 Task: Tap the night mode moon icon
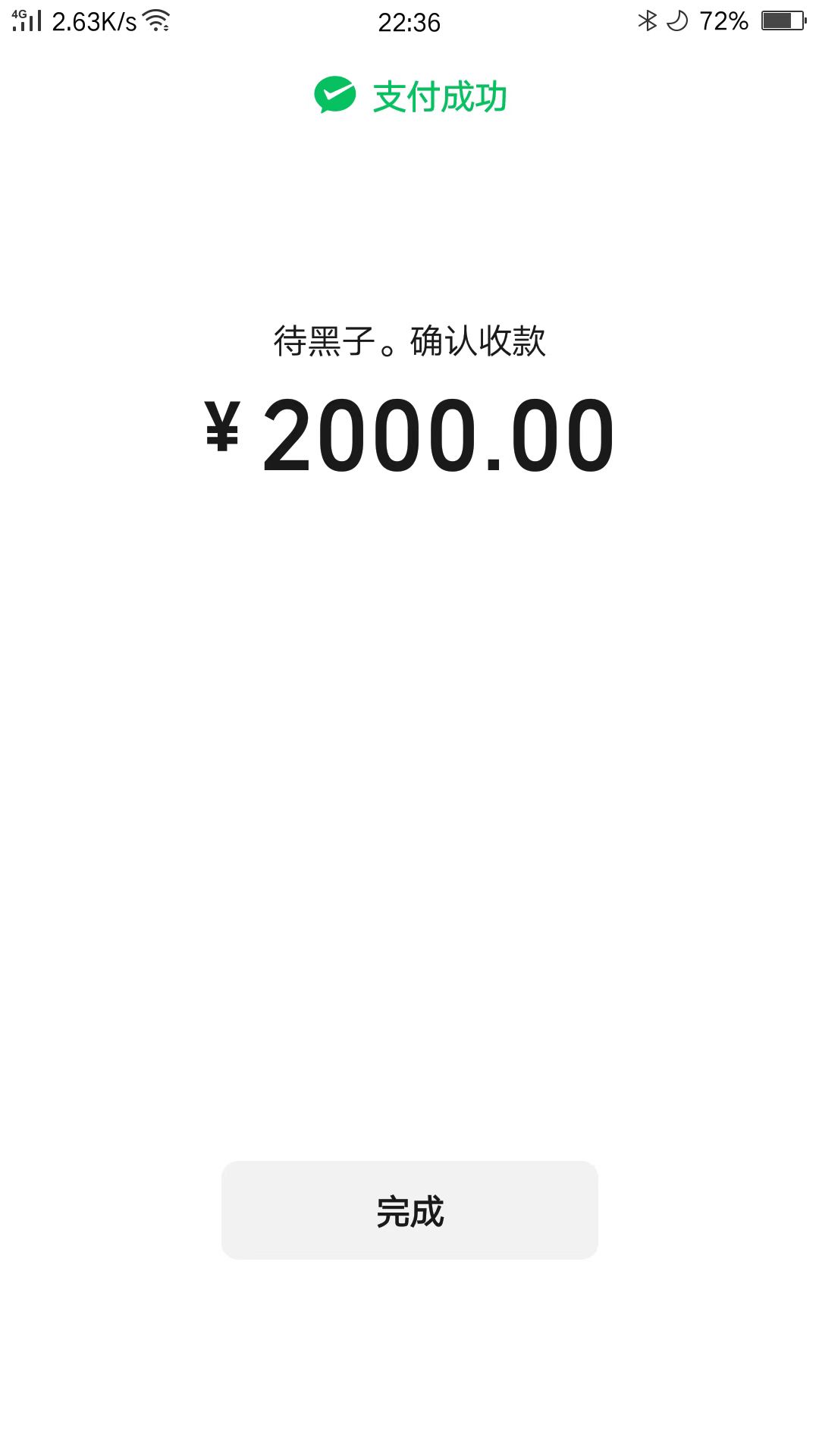[x=678, y=21]
